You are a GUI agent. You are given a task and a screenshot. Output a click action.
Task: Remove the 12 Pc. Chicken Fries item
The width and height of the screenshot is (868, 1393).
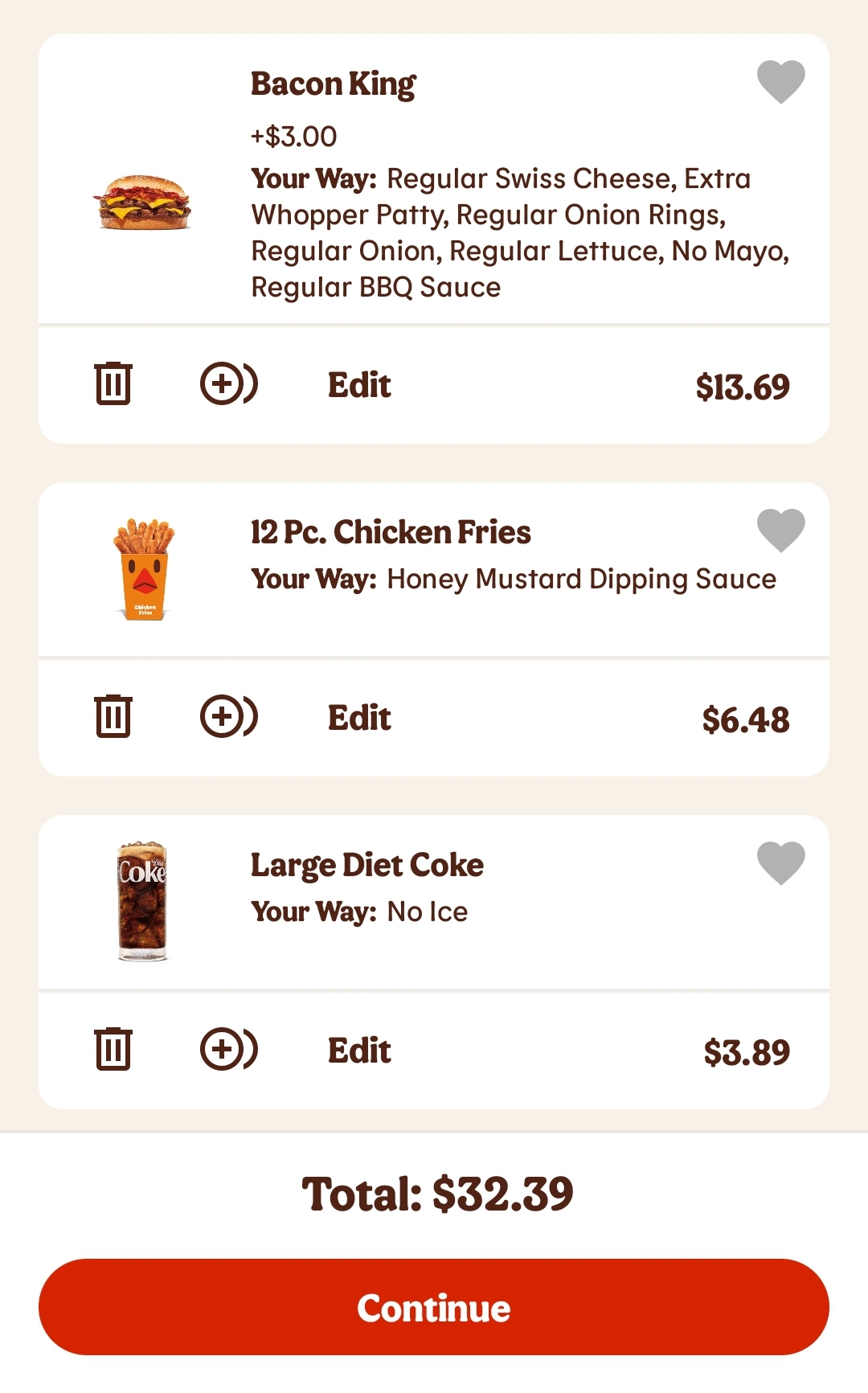coord(113,716)
